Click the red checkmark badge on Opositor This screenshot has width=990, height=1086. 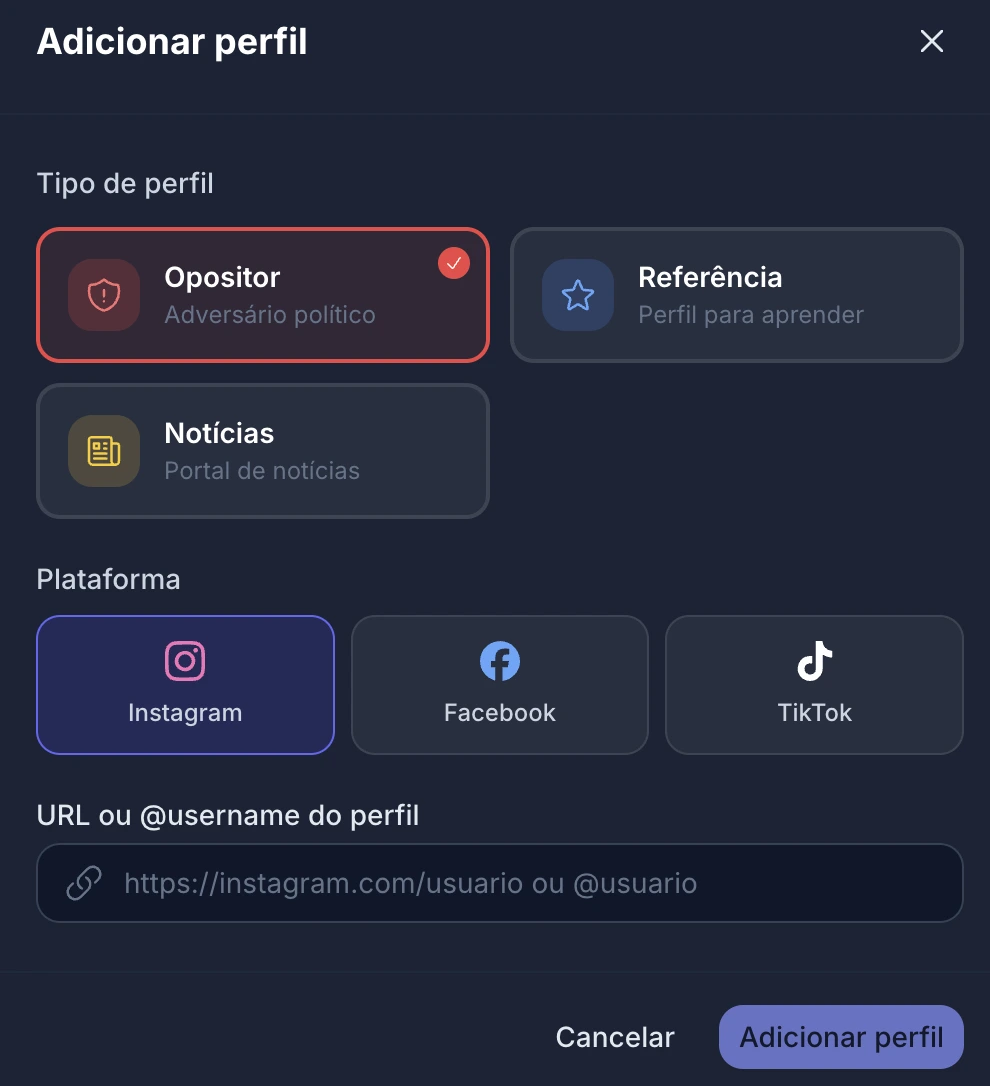[453, 263]
